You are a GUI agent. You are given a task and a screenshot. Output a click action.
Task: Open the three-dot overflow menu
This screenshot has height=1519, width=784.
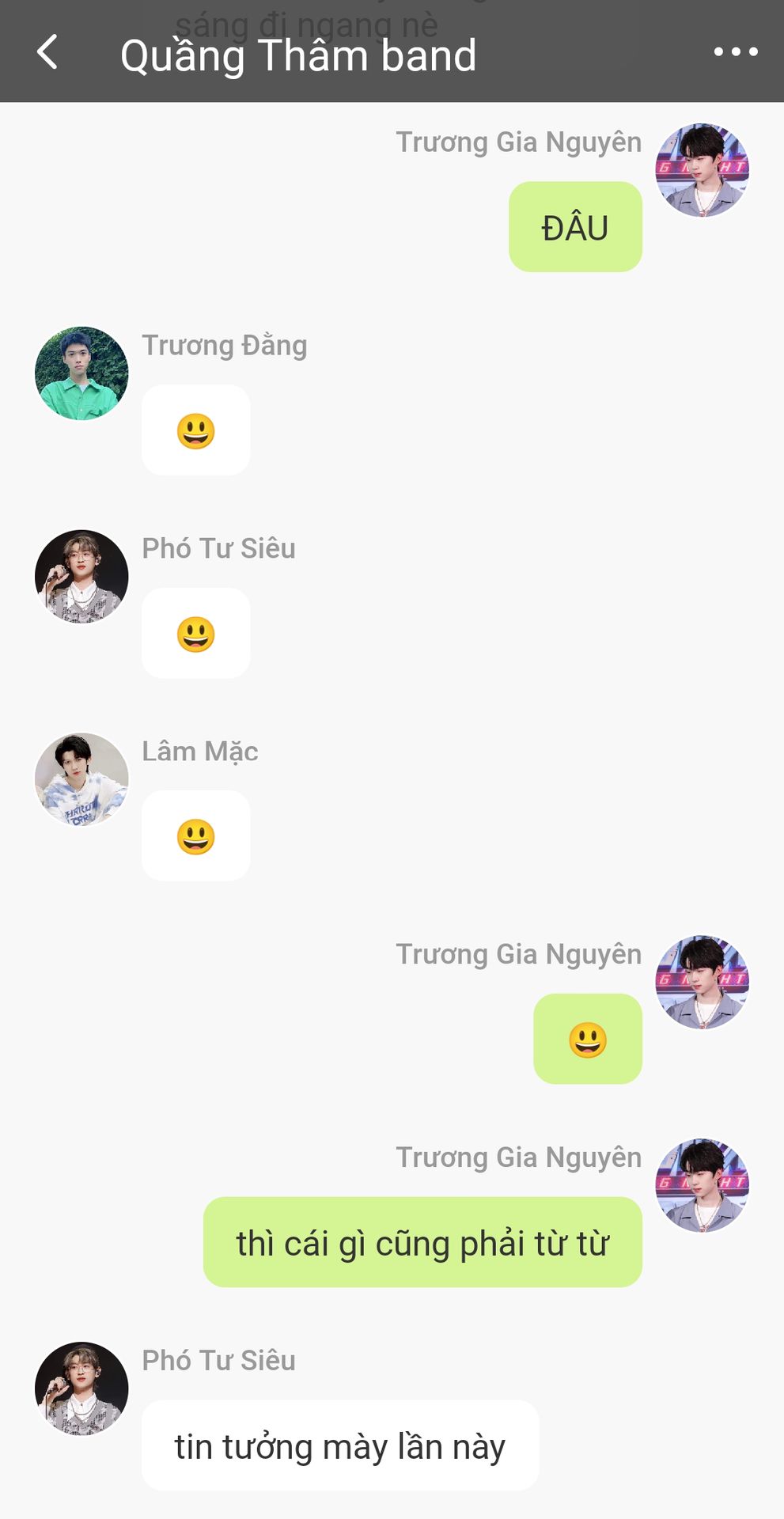tap(735, 52)
